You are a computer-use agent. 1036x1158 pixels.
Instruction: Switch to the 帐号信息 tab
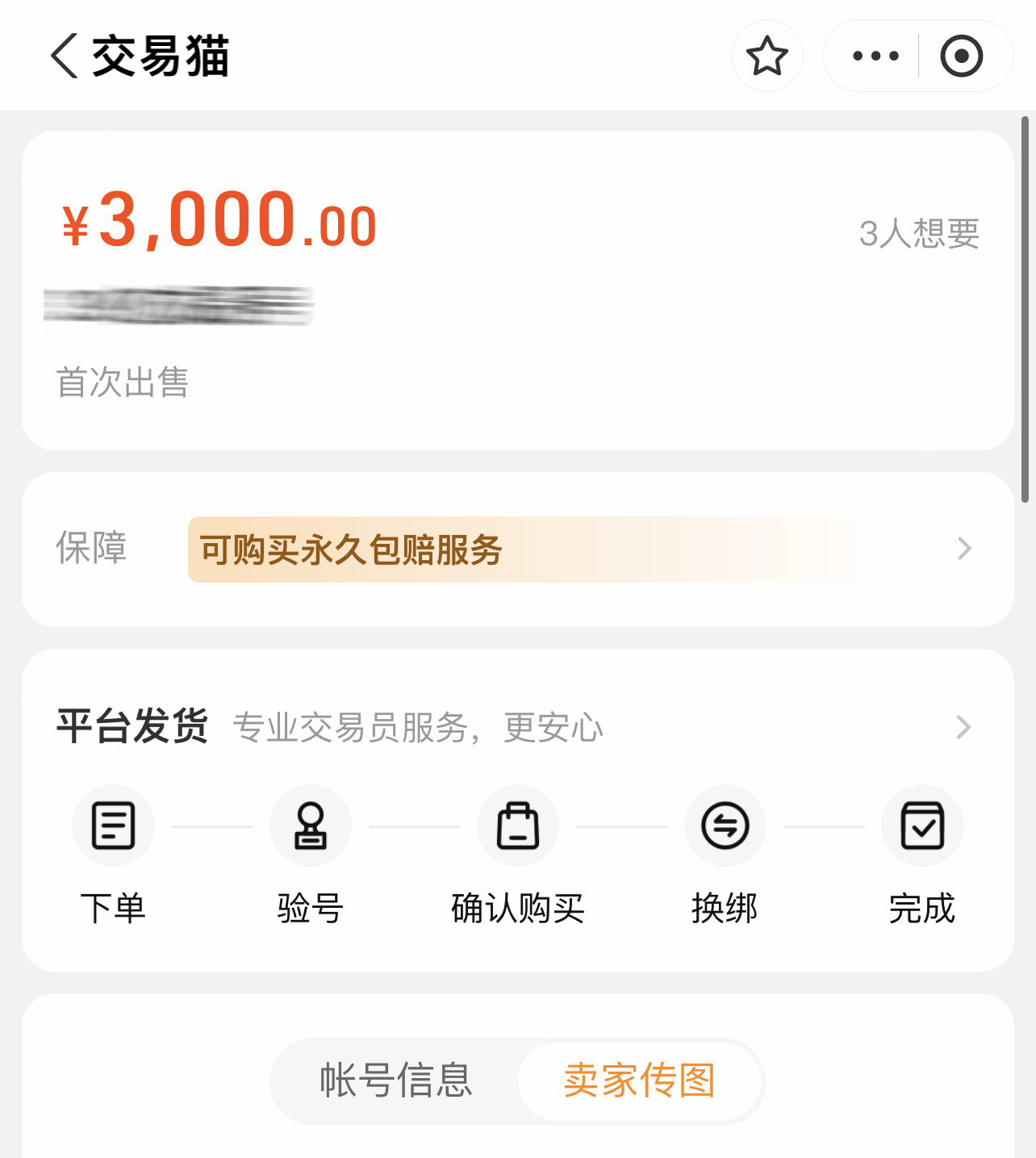395,1081
